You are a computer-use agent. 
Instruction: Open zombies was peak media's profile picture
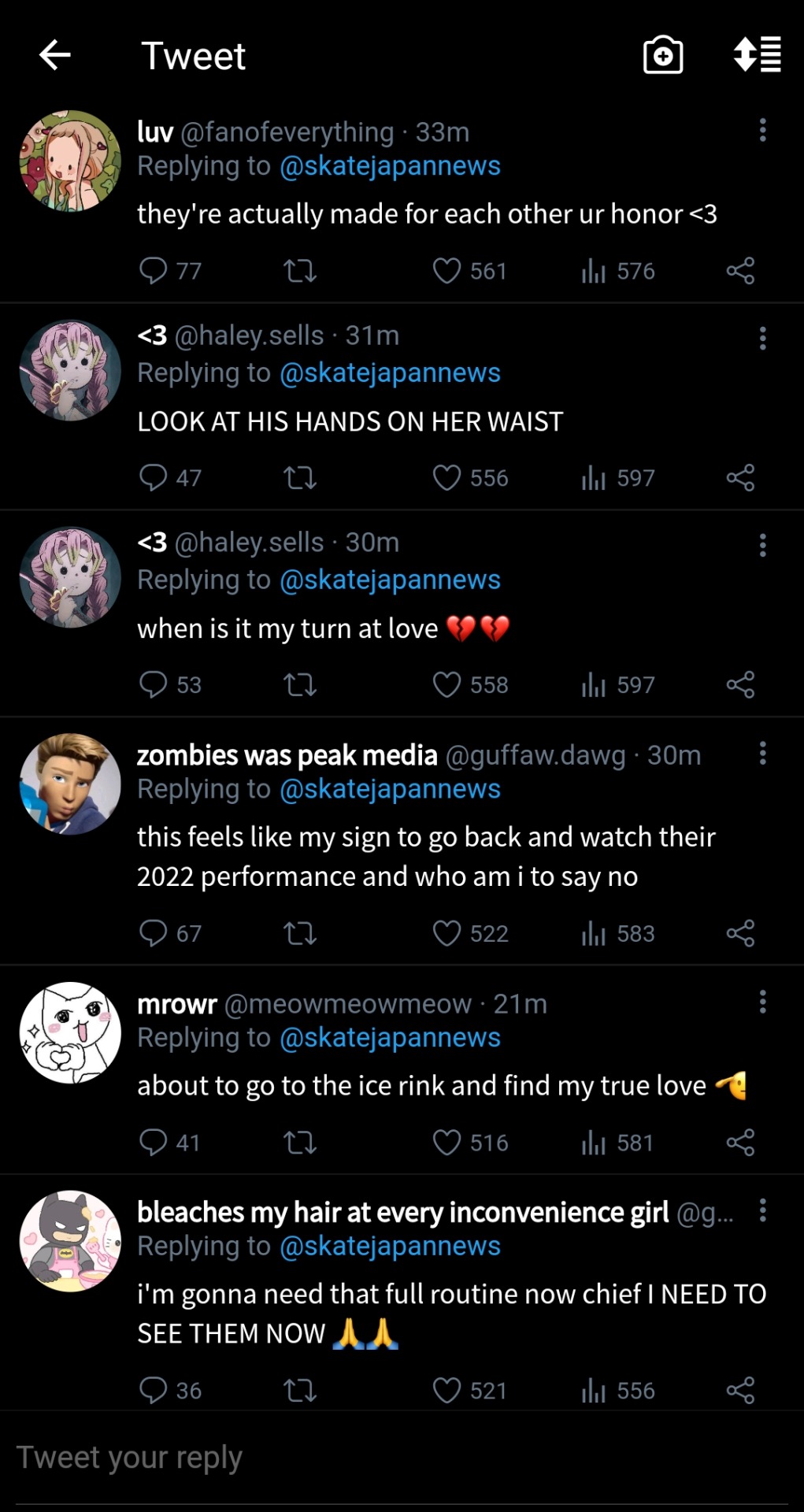pyautogui.click(x=70, y=784)
